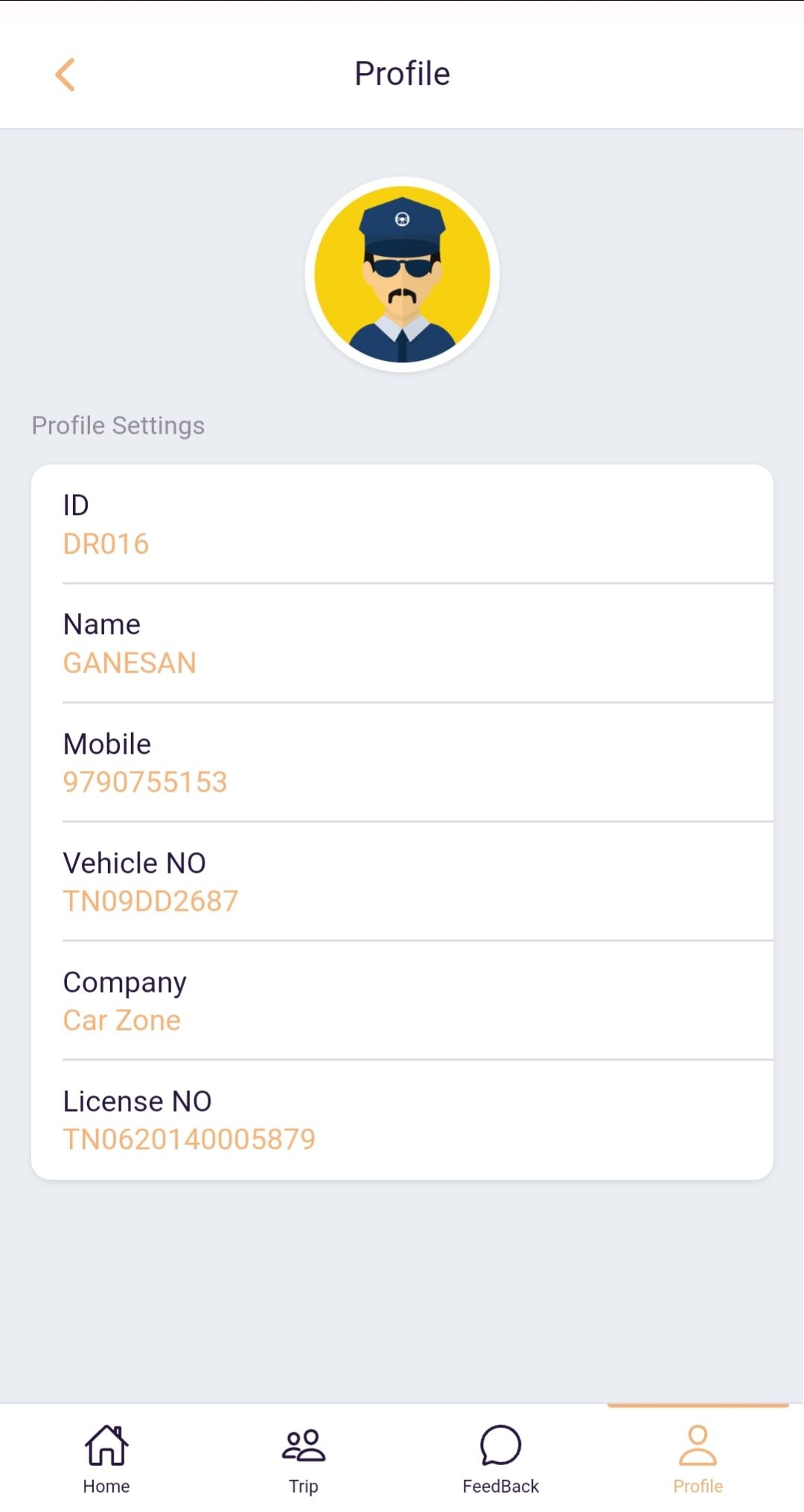Screen dimensions: 804x1512
Task: Go back using the orange arrow
Action: tap(66, 74)
